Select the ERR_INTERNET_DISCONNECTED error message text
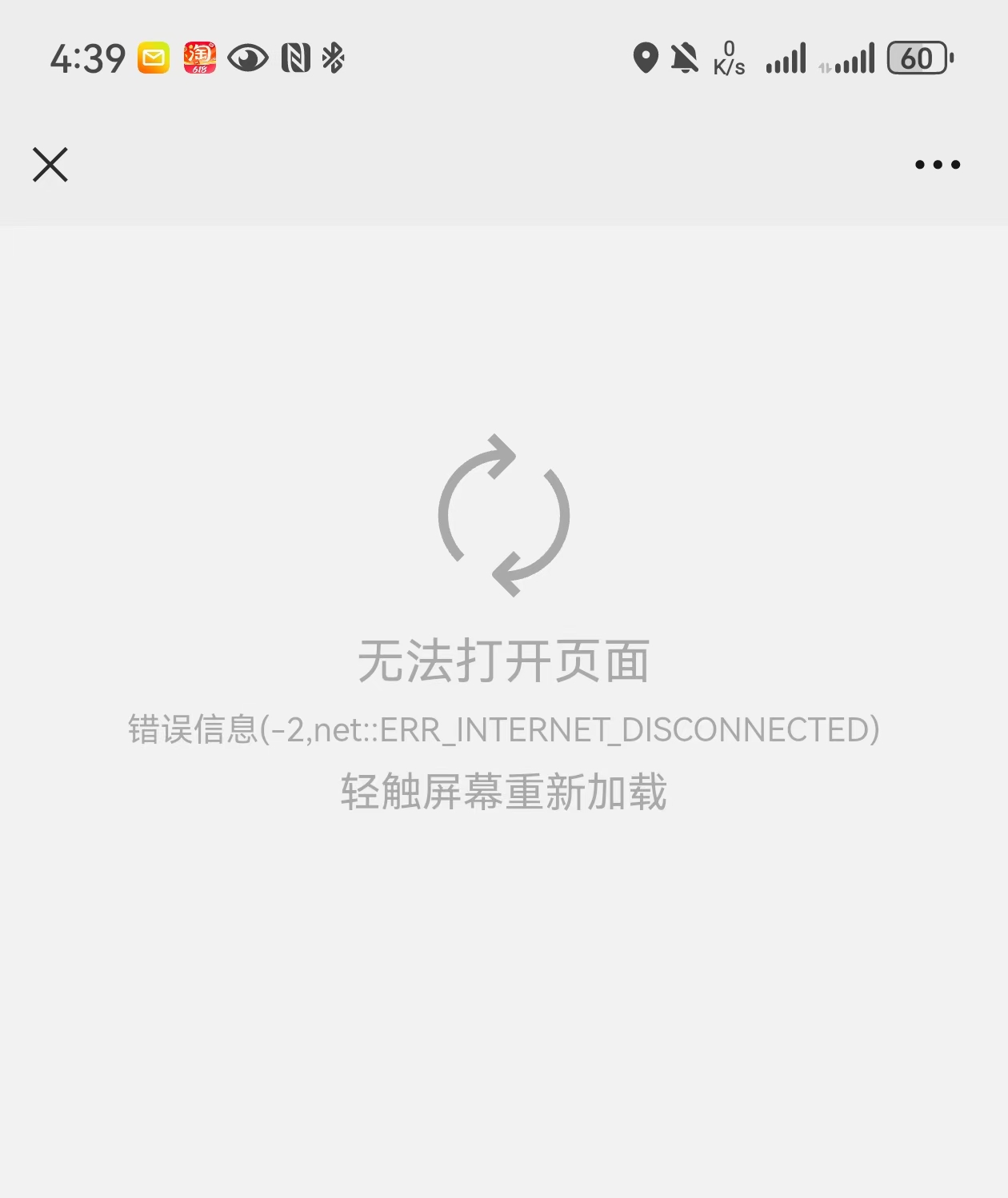This screenshot has width=1008, height=1198. click(504, 729)
